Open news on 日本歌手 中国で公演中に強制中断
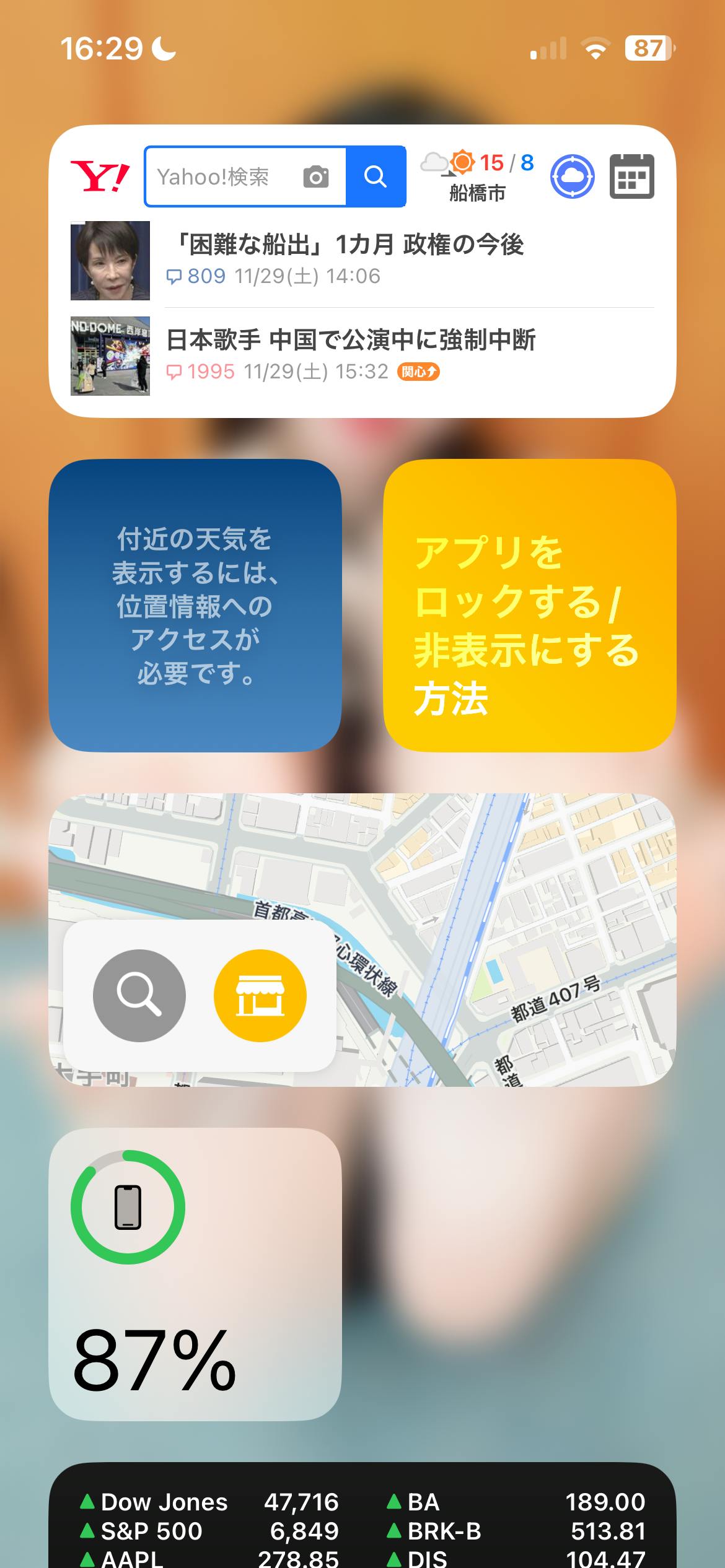The width and height of the screenshot is (725, 1568). pyautogui.click(x=351, y=354)
